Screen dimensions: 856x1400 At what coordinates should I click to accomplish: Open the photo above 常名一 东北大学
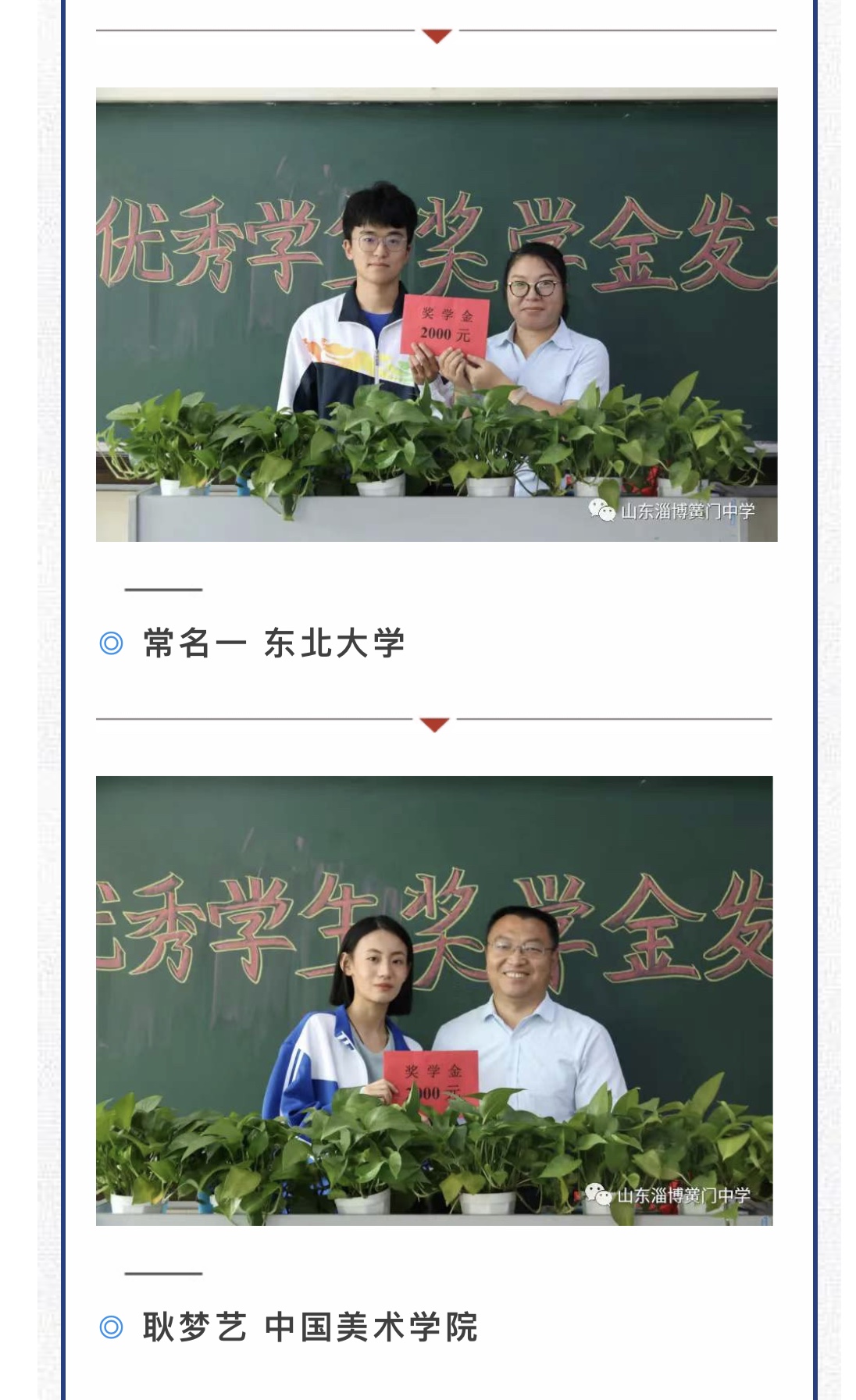point(436,314)
